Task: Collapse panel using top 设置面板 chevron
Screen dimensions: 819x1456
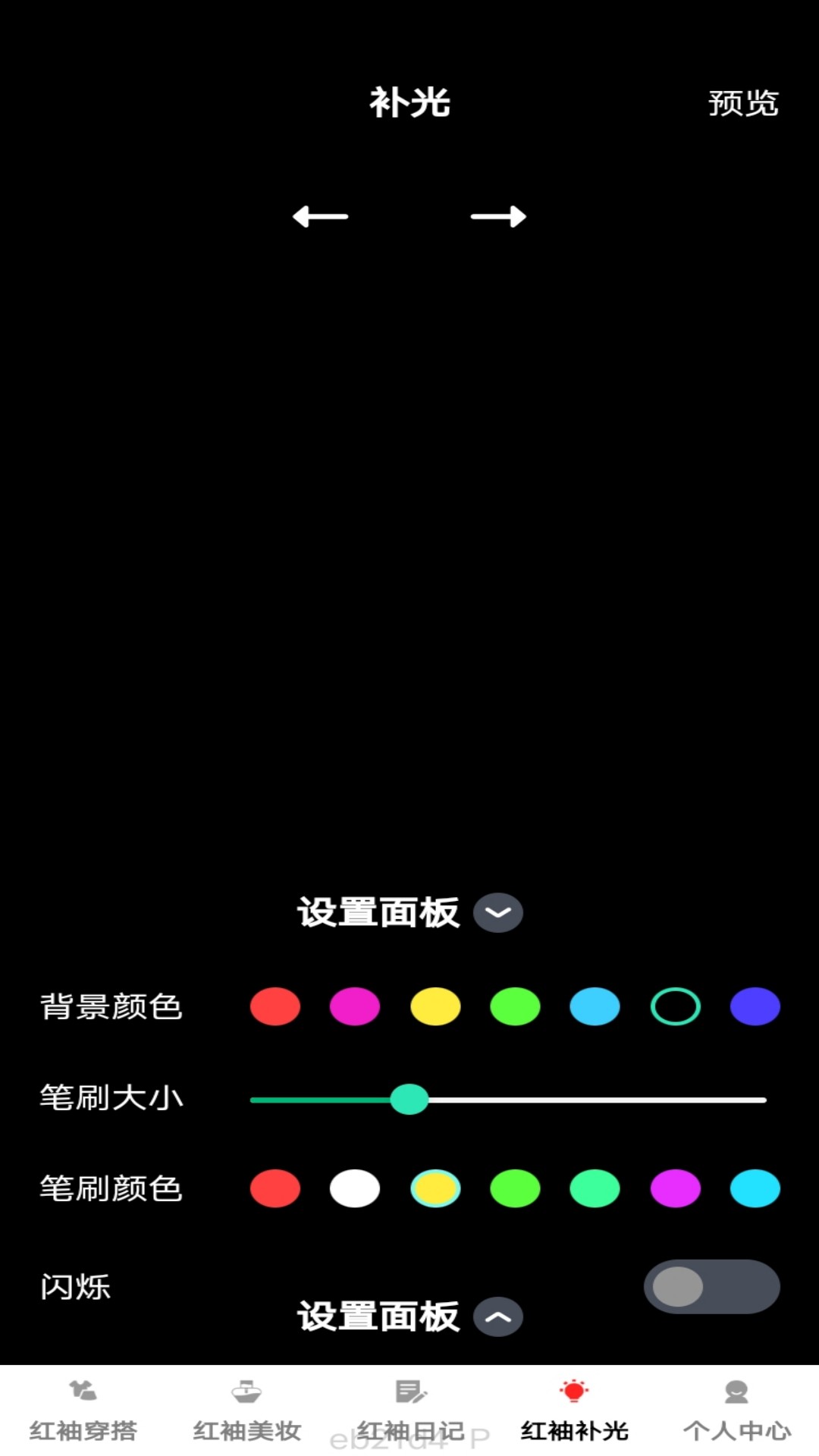Action: pyautogui.click(x=500, y=913)
